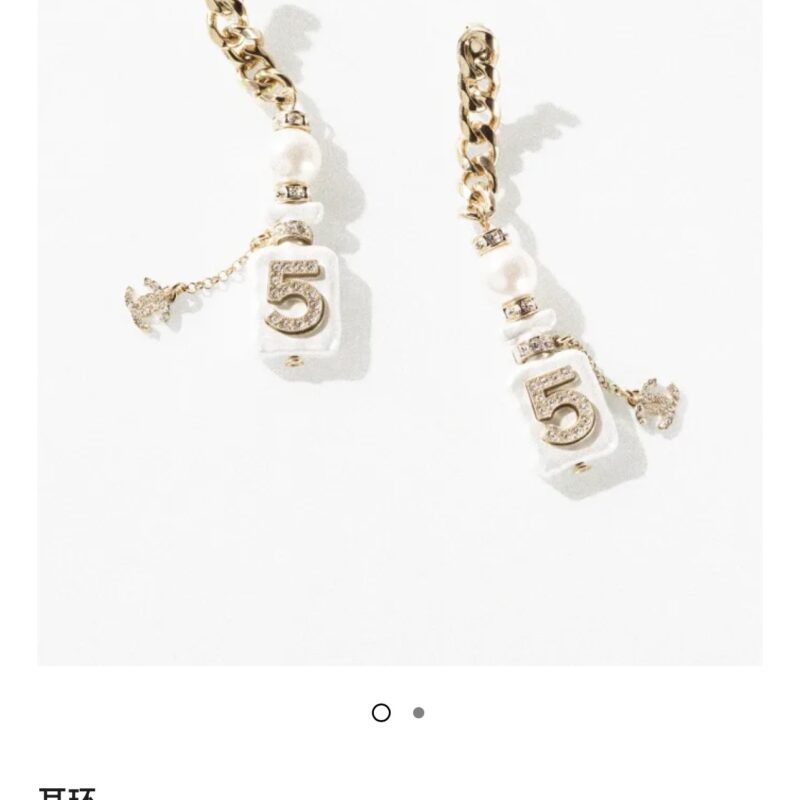Image resolution: width=800 pixels, height=800 pixels.
Task: Select the first image indicator dot
Action: (x=381, y=713)
